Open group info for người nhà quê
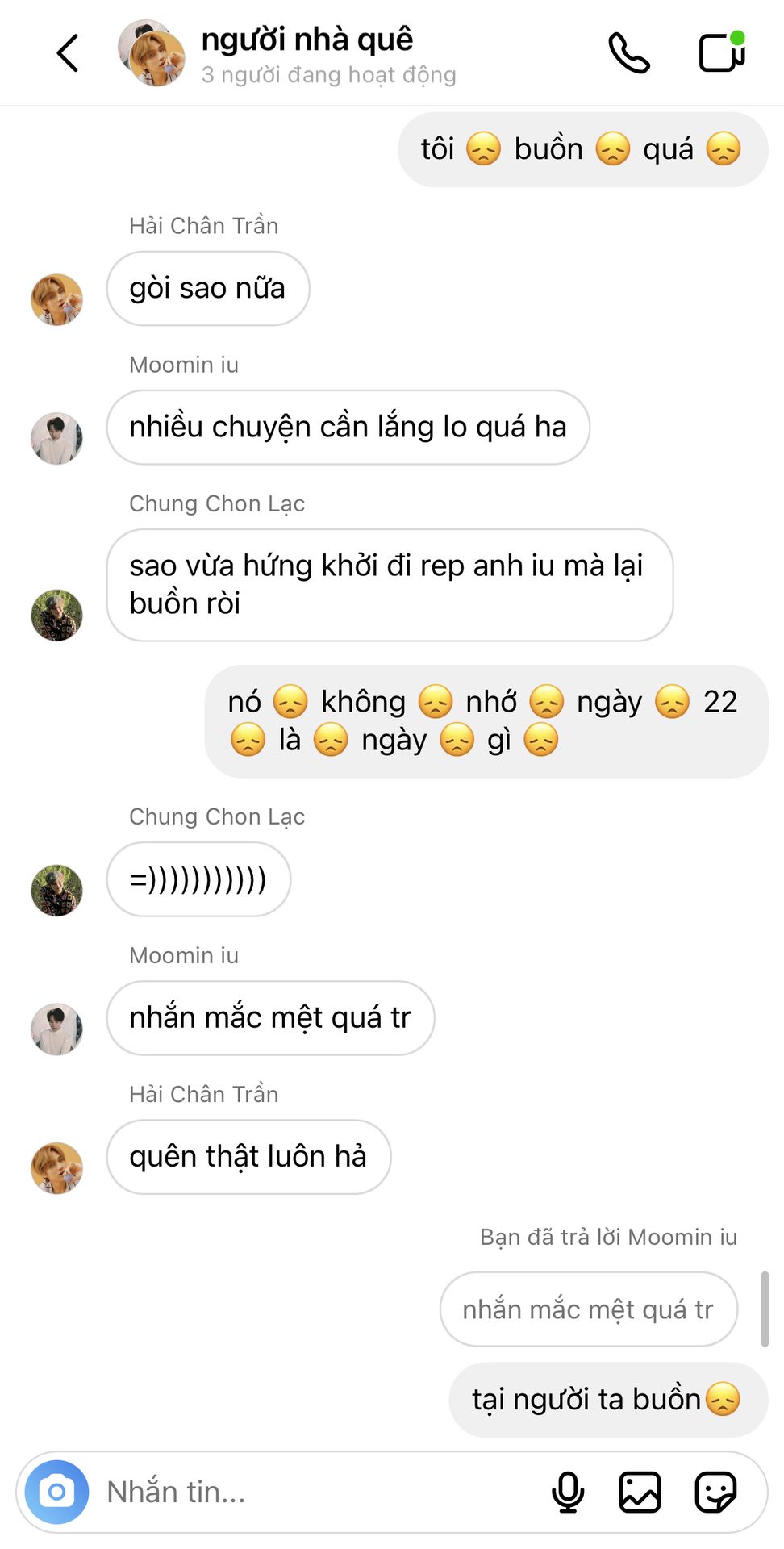 (x=307, y=53)
